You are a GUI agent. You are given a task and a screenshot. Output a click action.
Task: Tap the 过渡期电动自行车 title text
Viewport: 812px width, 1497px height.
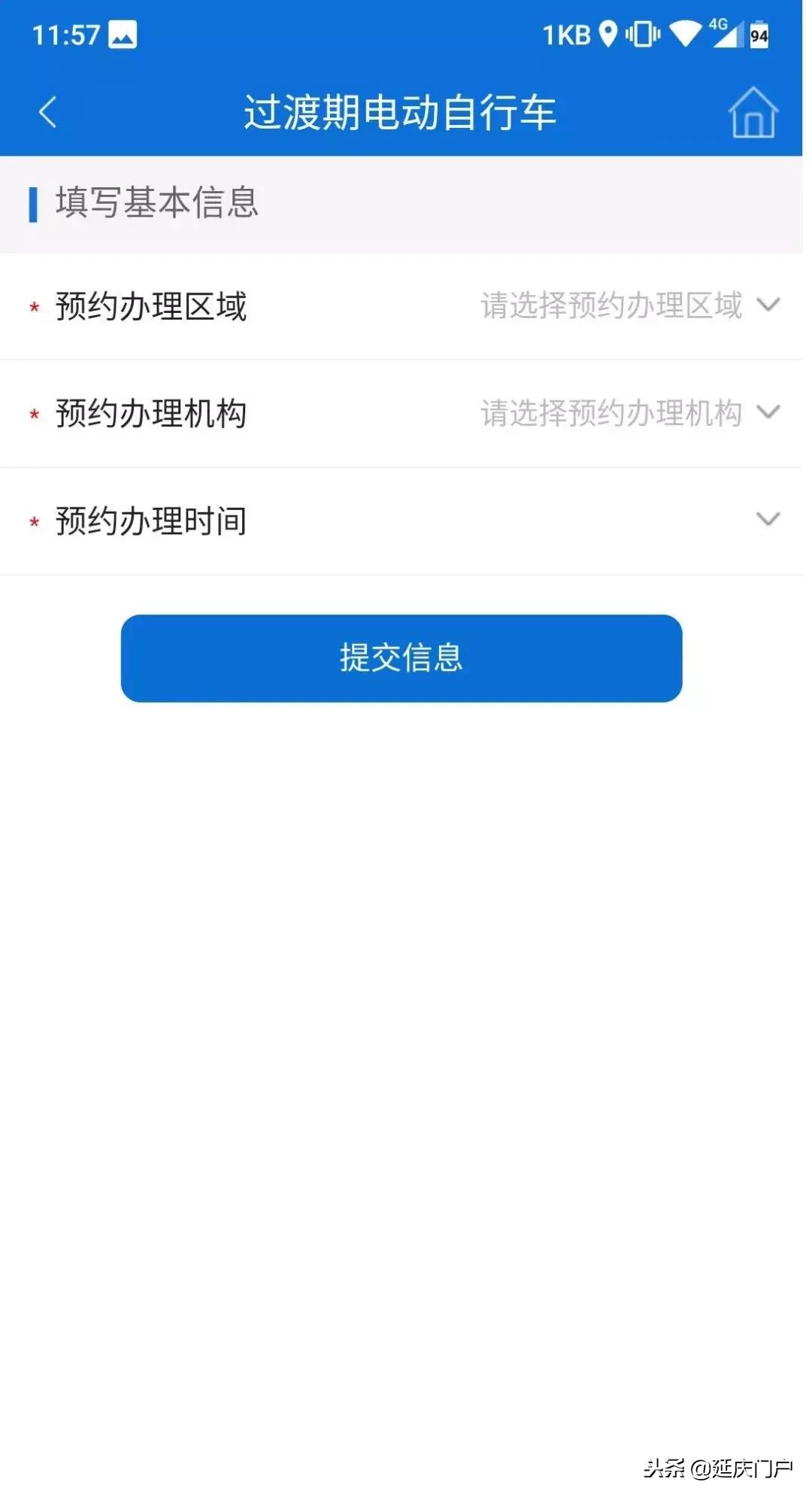pos(401,111)
